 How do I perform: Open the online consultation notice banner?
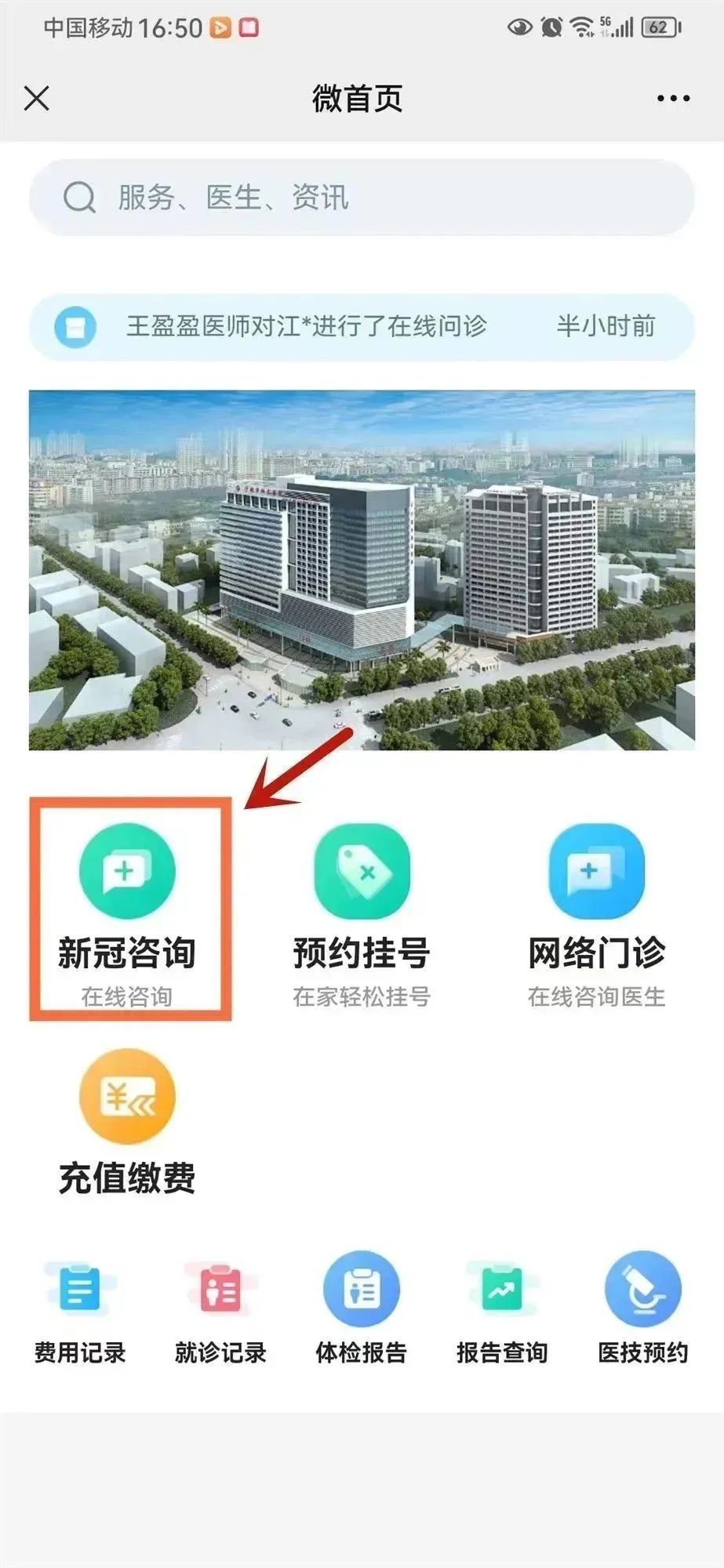coord(362,326)
